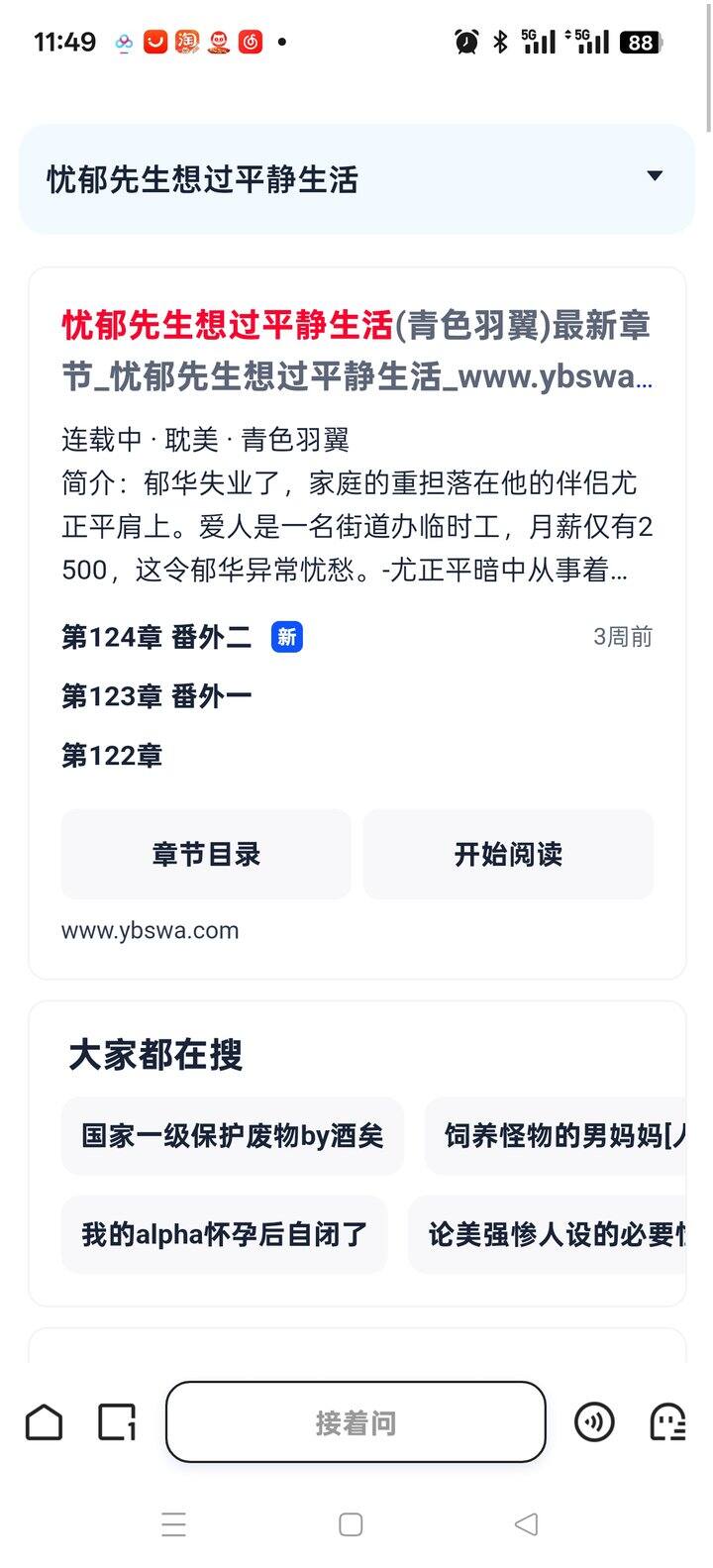Start voice input with the sound-wave icon
713x1568 pixels.
click(594, 1422)
